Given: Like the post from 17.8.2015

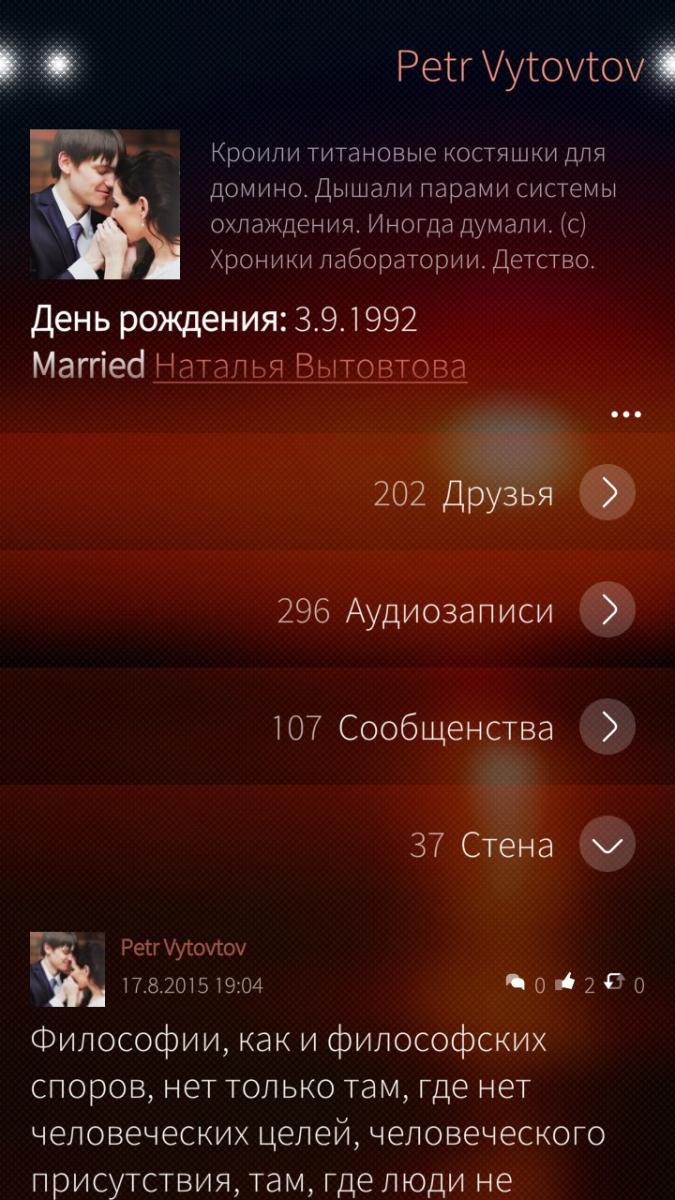Looking at the screenshot, I should (567, 984).
